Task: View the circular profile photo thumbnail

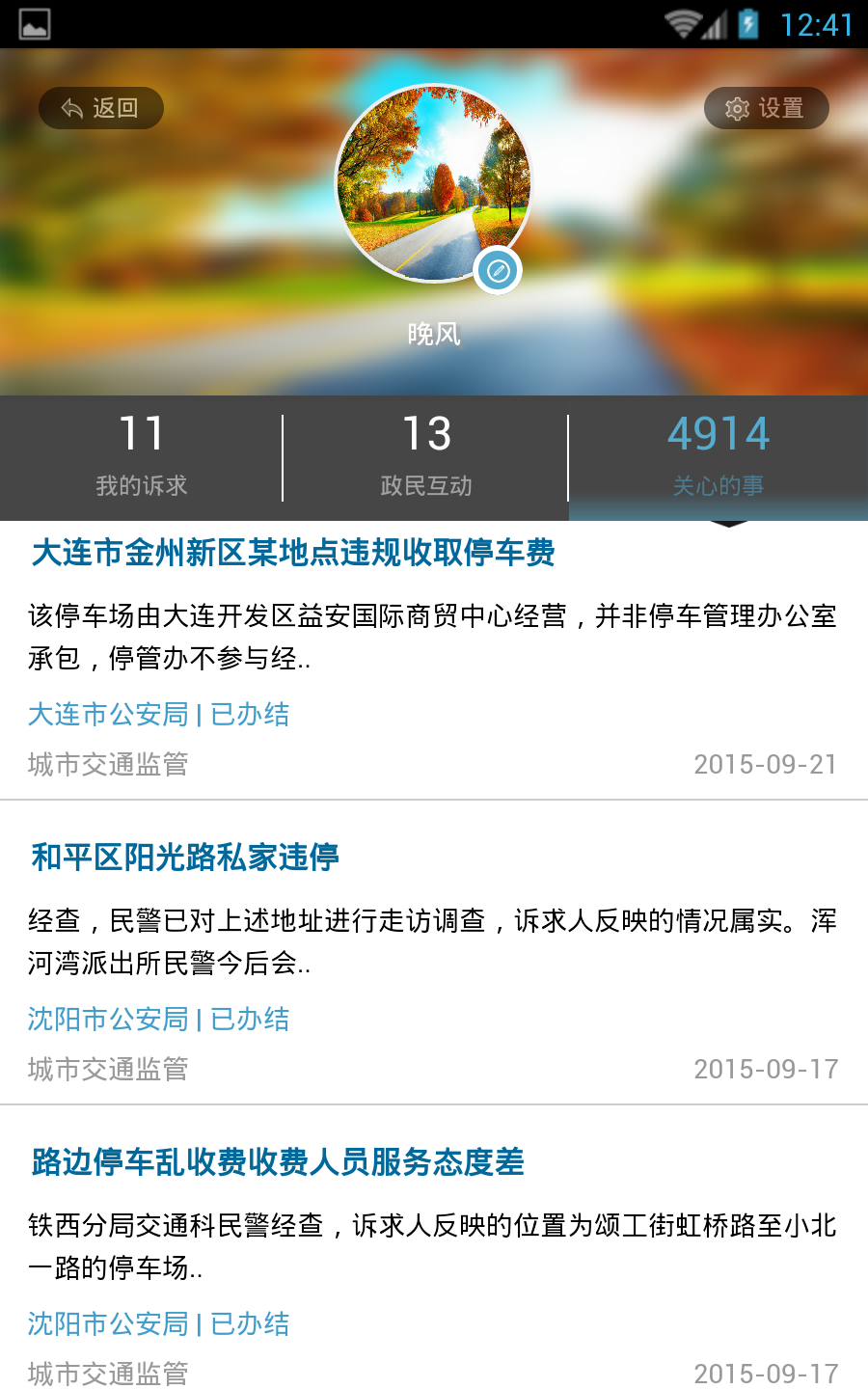Action: [x=434, y=183]
